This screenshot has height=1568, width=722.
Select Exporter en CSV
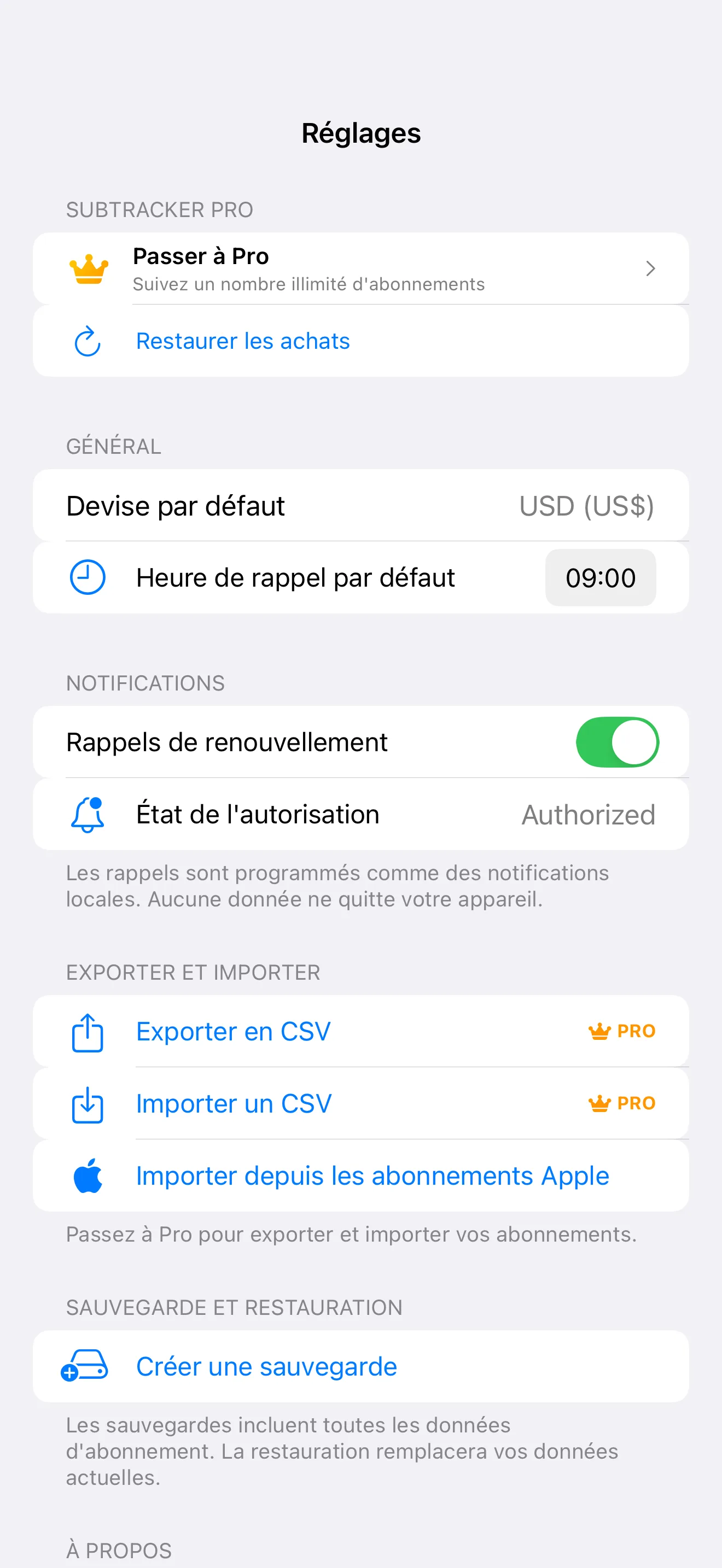pyautogui.click(x=233, y=1031)
